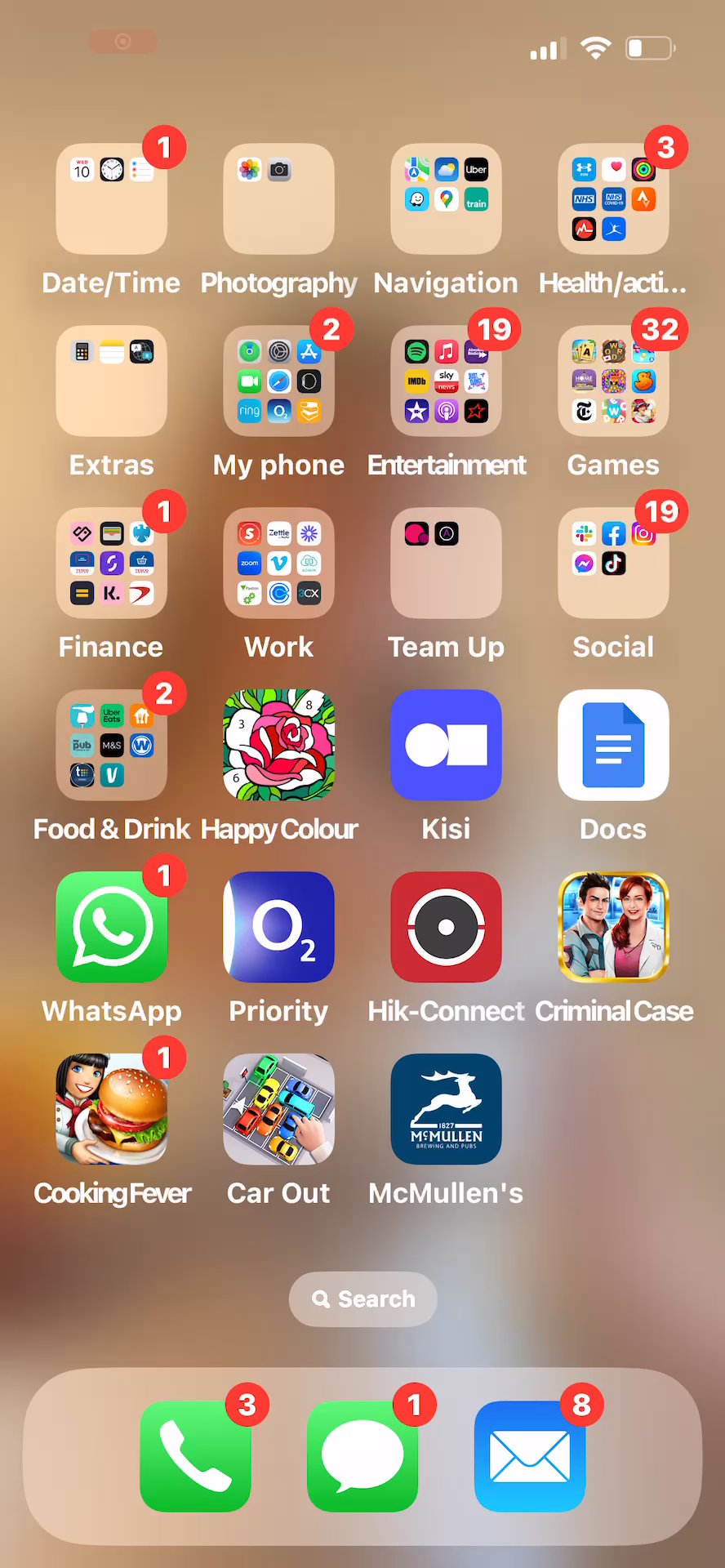
Task: Open the Finance folder
Action: [x=112, y=563]
